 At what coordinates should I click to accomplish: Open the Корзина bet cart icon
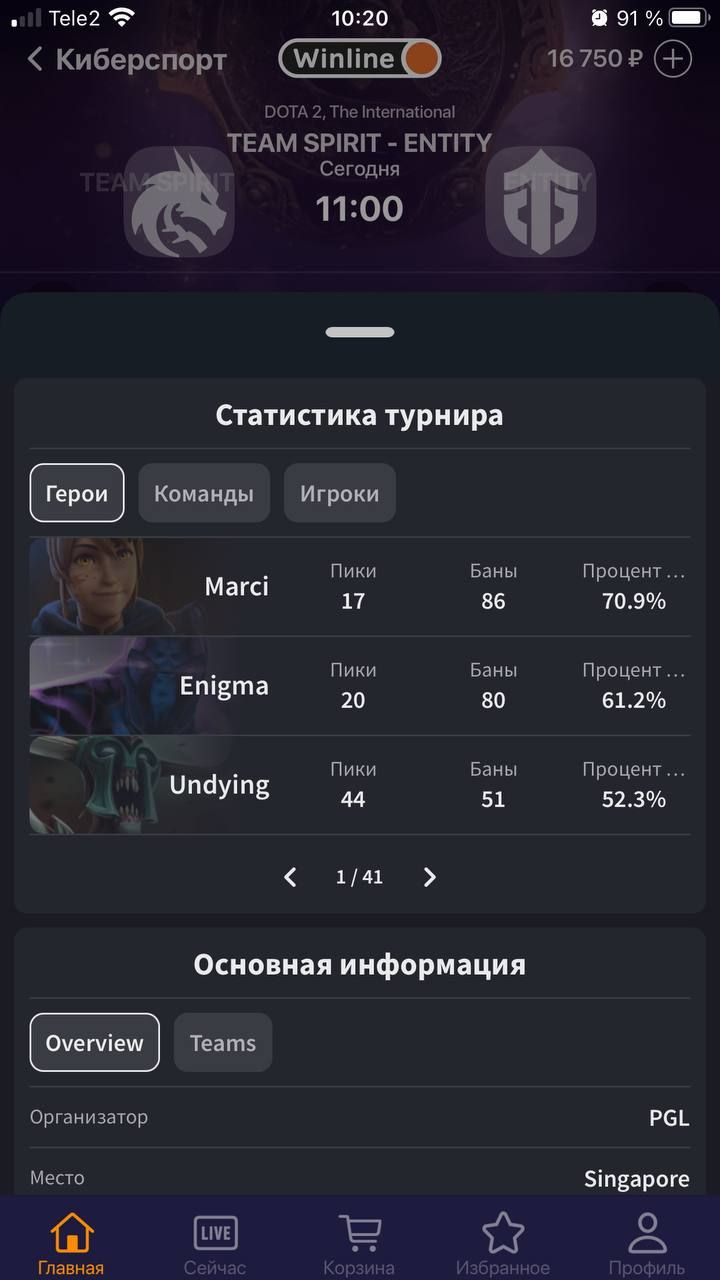coord(360,1230)
